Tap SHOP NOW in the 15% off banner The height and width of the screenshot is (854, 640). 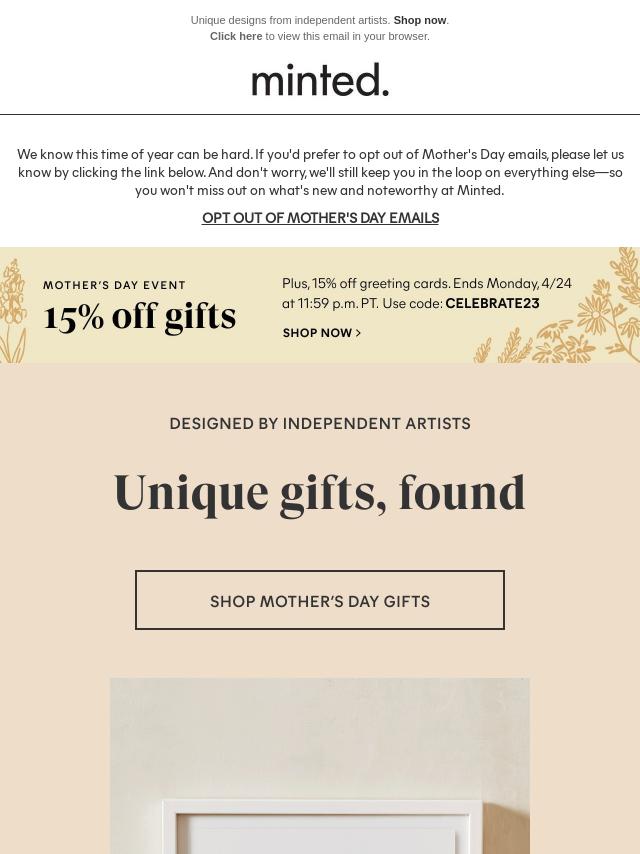[x=321, y=333]
